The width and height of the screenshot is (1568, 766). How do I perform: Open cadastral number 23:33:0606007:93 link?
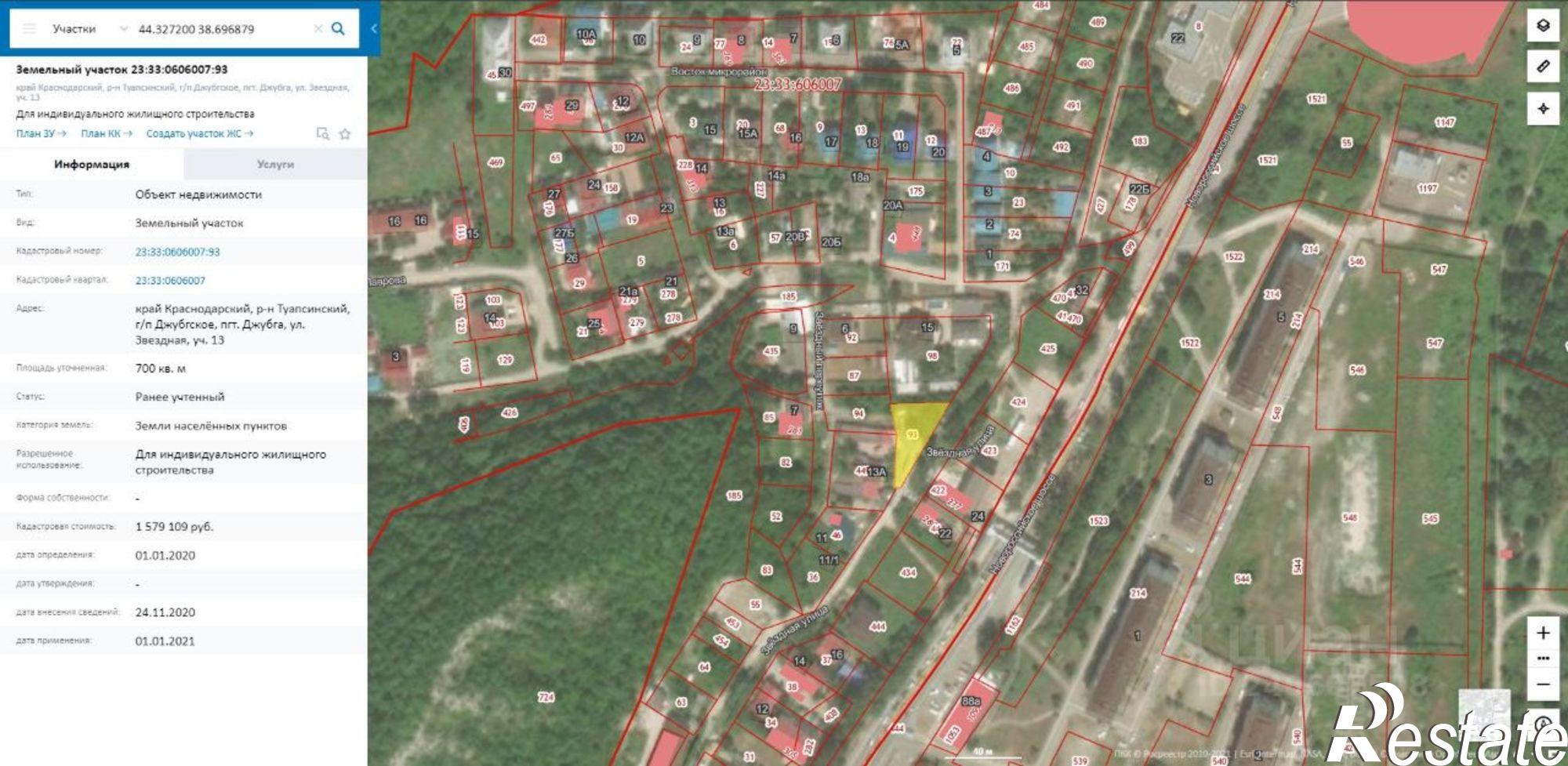(x=177, y=252)
